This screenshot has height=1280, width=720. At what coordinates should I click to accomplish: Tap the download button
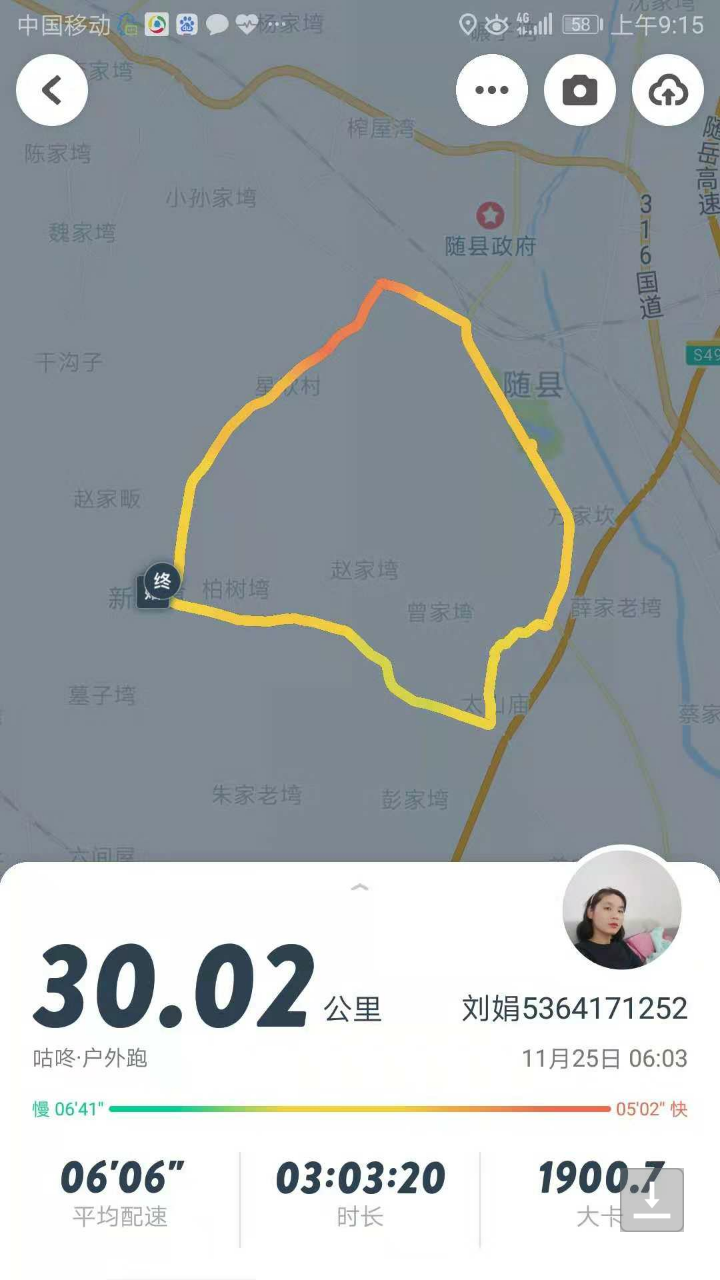click(652, 1199)
